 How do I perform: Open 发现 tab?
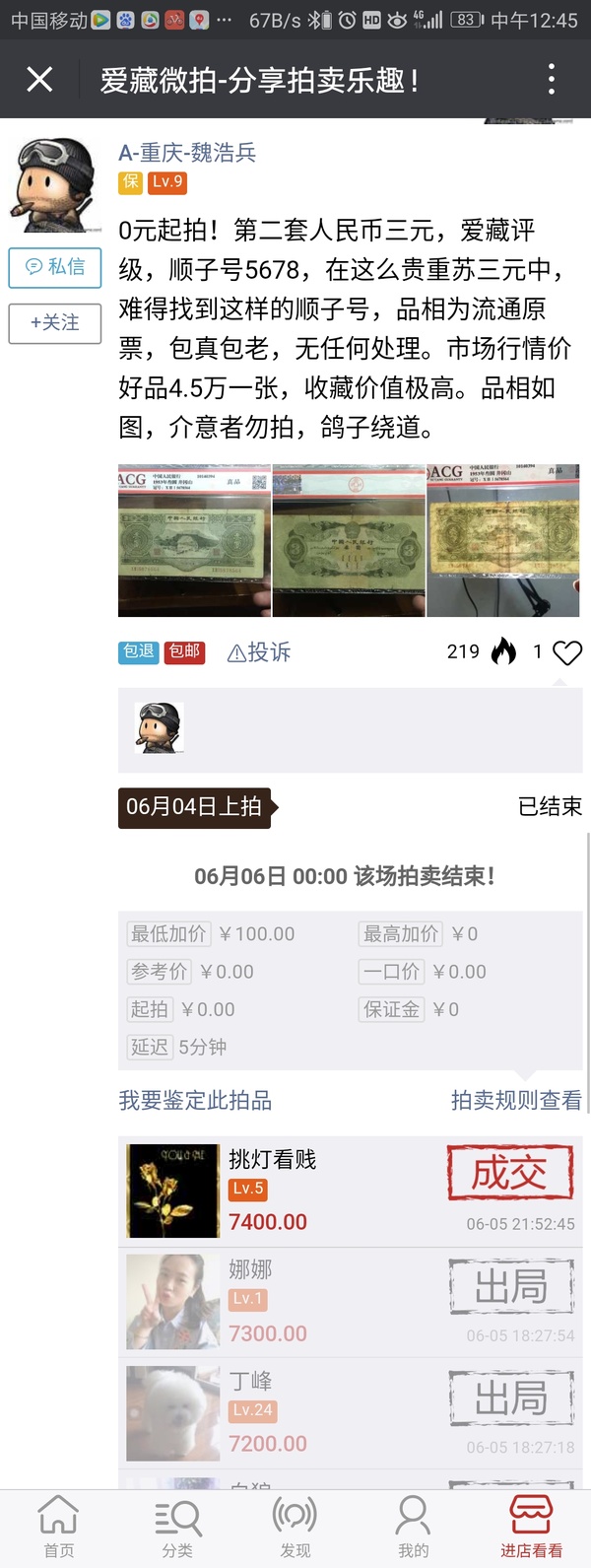coord(295,1527)
